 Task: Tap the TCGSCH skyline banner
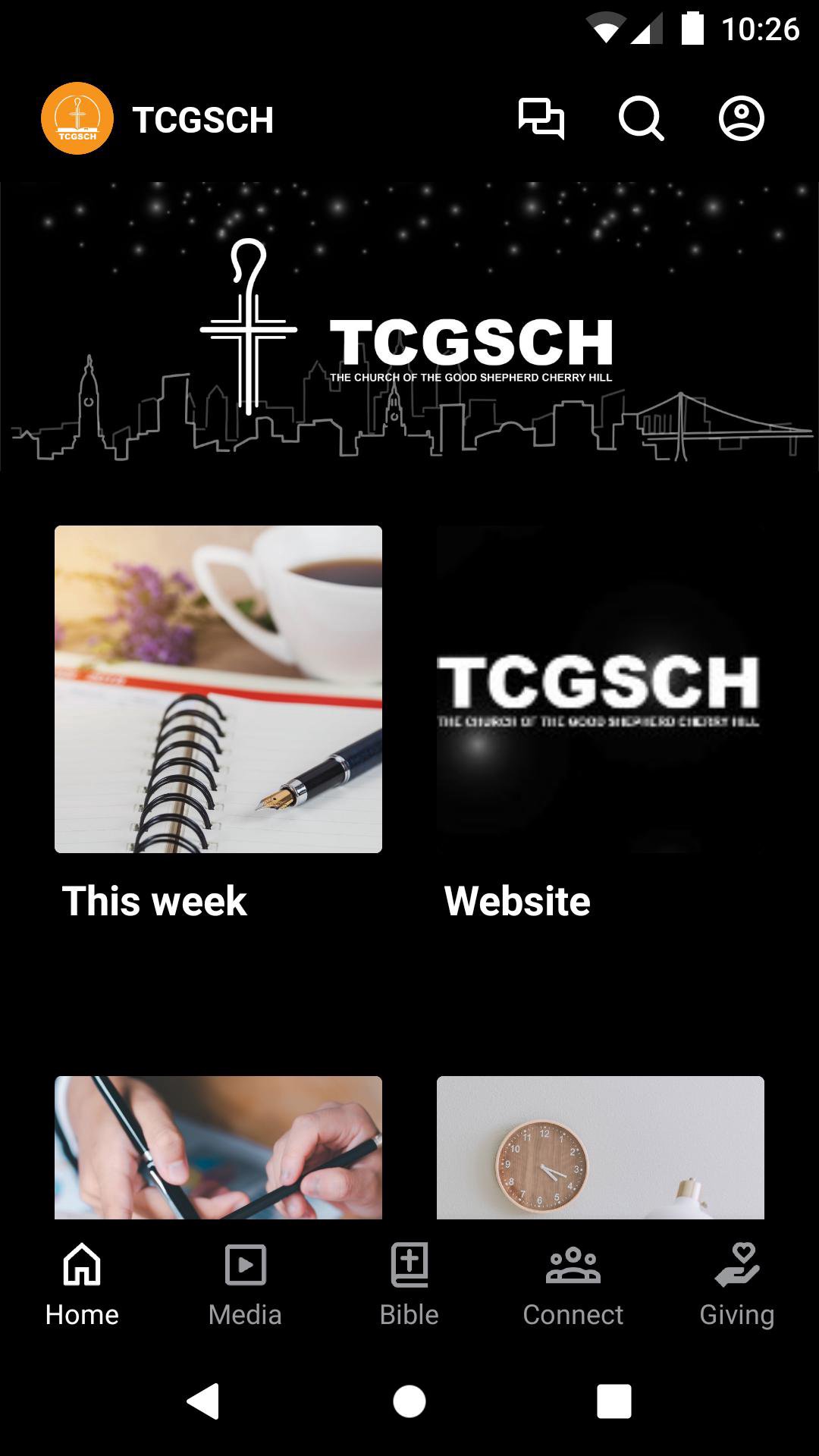pyautogui.click(x=409, y=326)
